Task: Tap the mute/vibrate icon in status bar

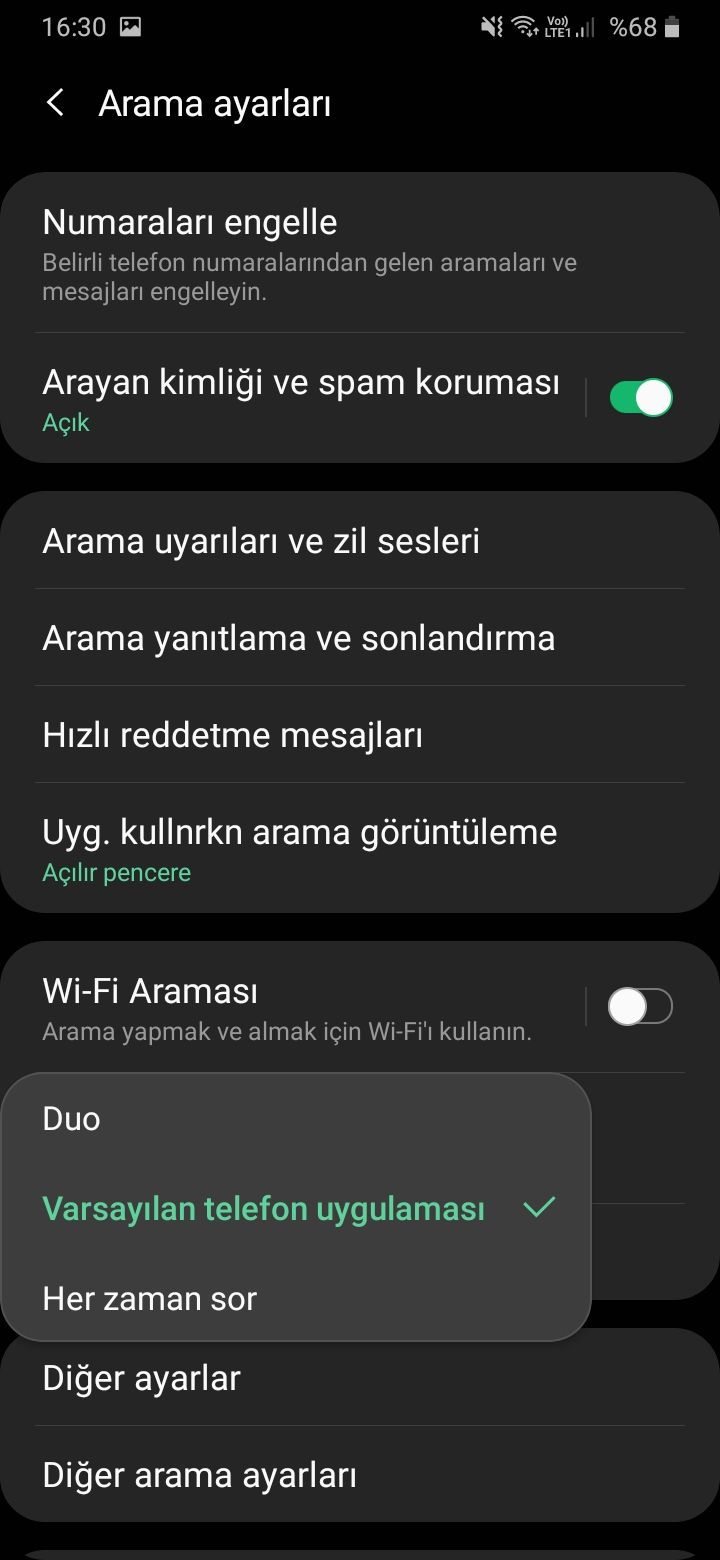Action: 492,26
